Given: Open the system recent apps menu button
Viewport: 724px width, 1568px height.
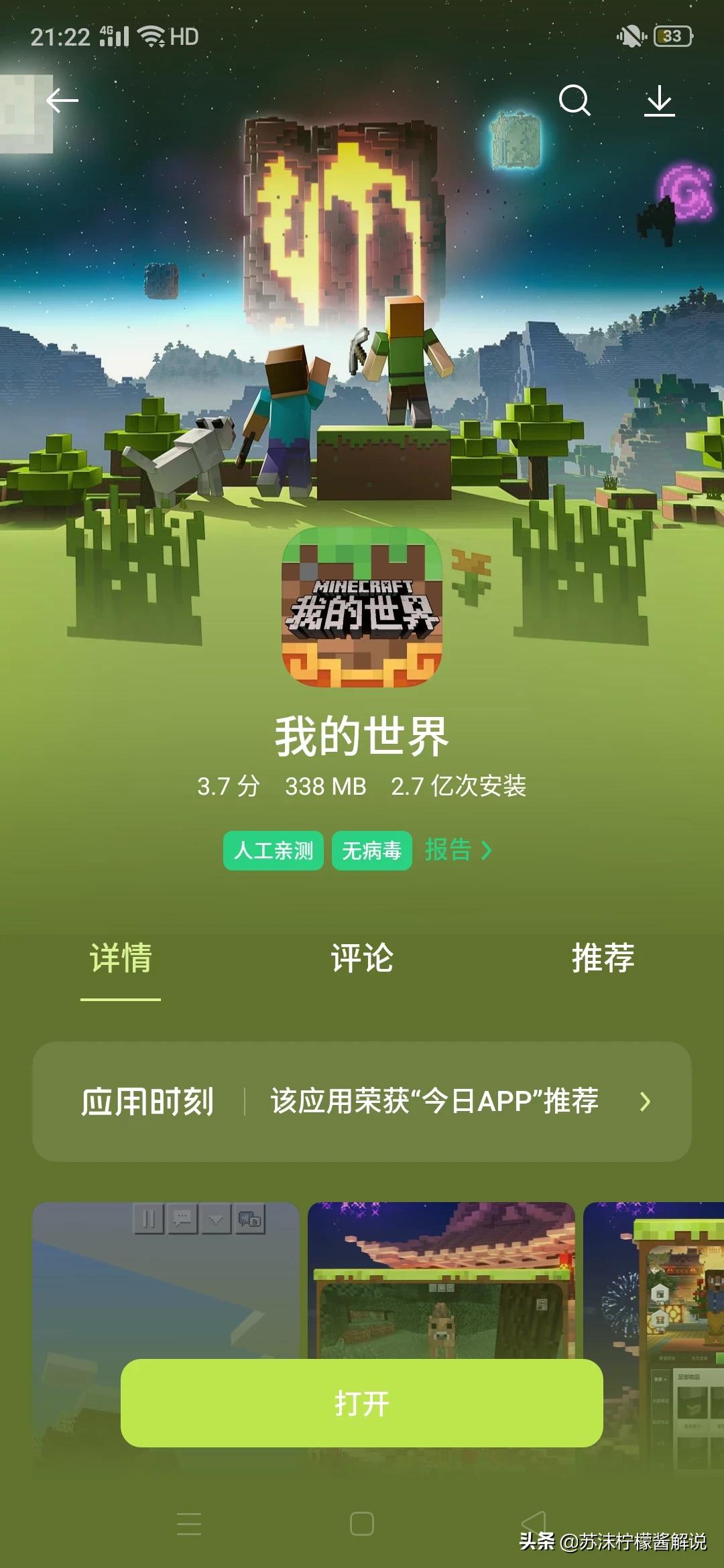Looking at the screenshot, I should [189, 1524].
